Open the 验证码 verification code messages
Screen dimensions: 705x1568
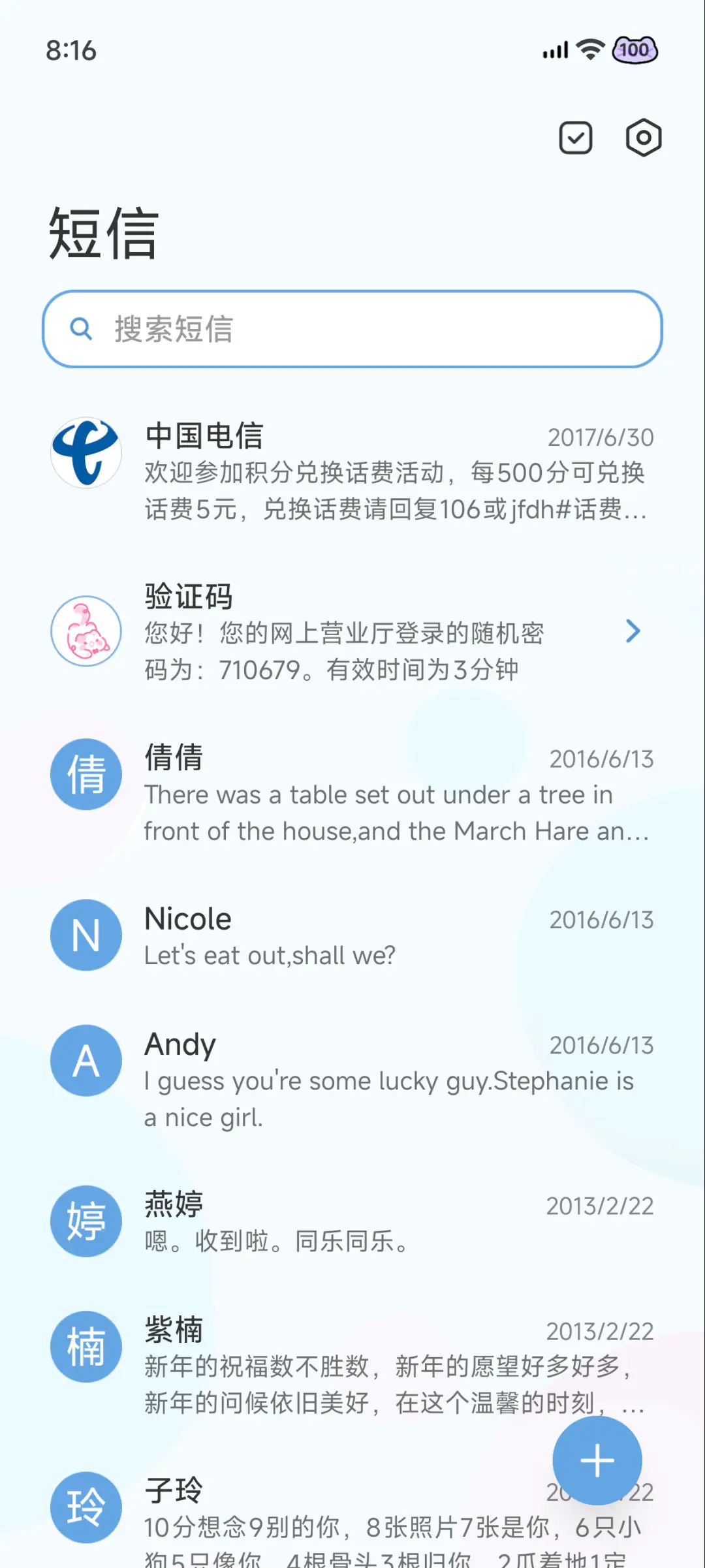tap(352, 632)
